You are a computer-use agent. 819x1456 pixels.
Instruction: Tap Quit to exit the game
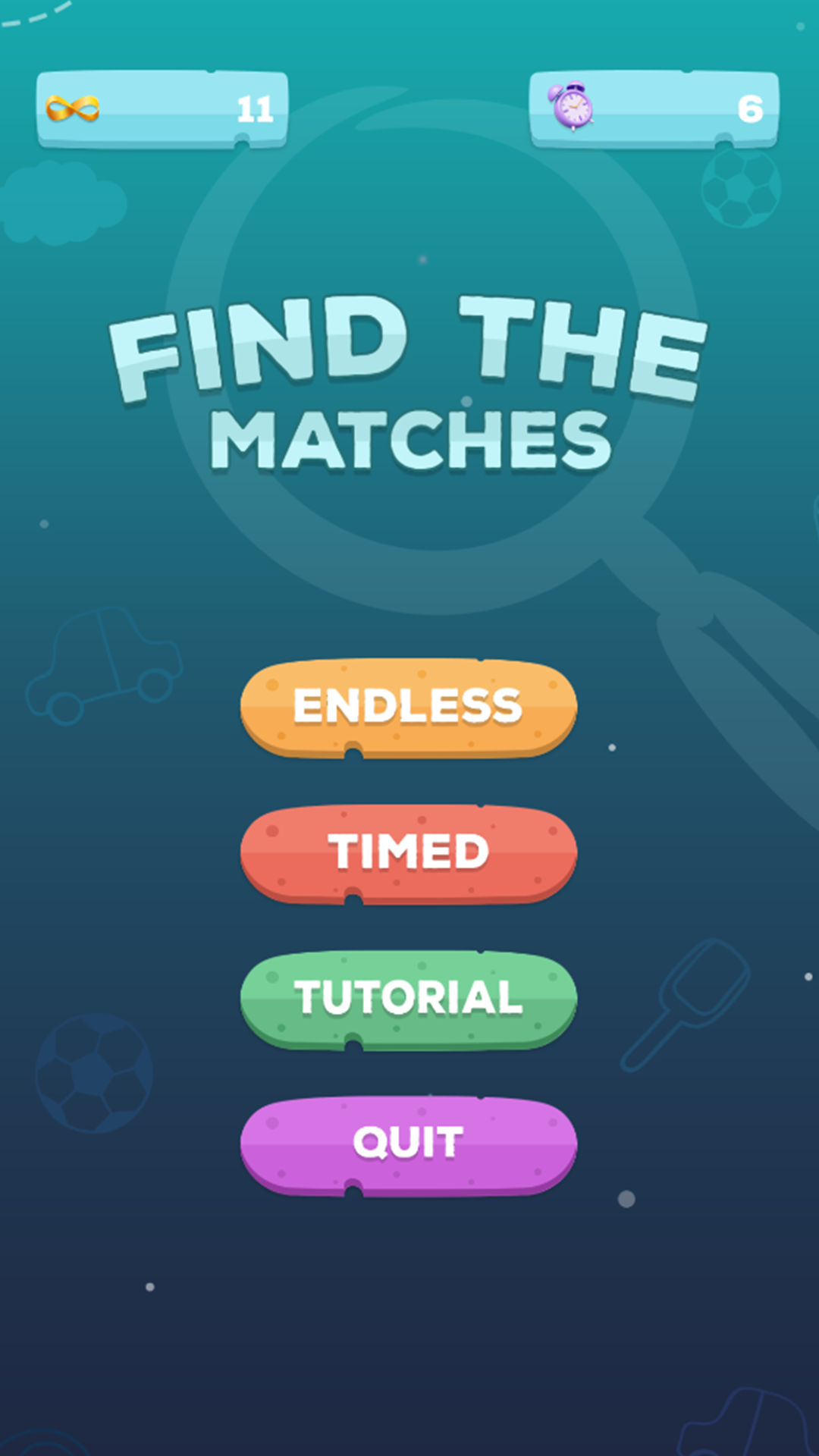[409, 1145]
